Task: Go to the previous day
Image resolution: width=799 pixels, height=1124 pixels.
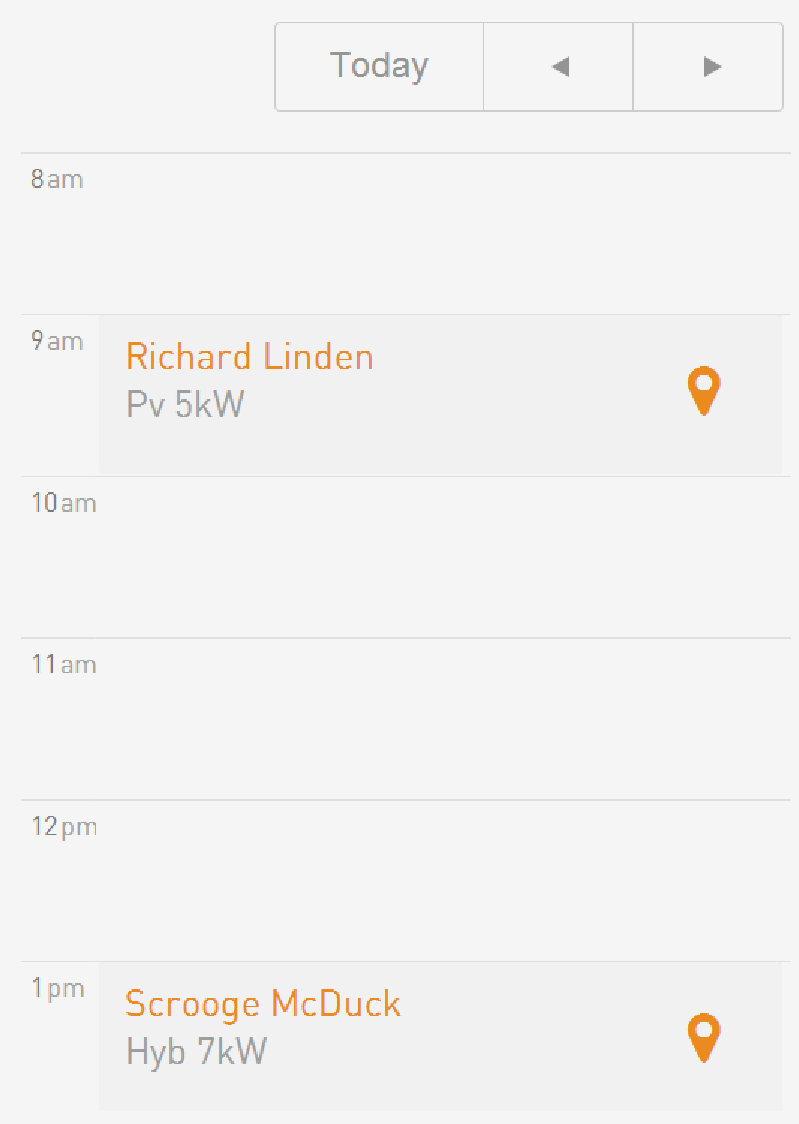Action: point(559,67)
